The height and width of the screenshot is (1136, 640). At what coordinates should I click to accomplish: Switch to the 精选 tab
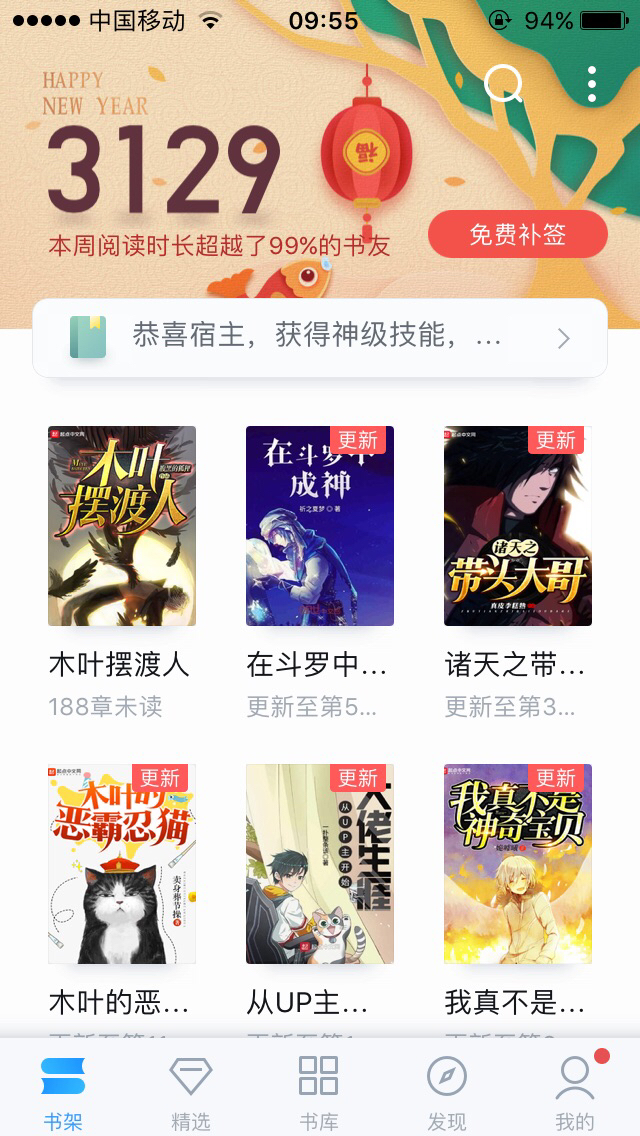click(x=191, y=1090)
